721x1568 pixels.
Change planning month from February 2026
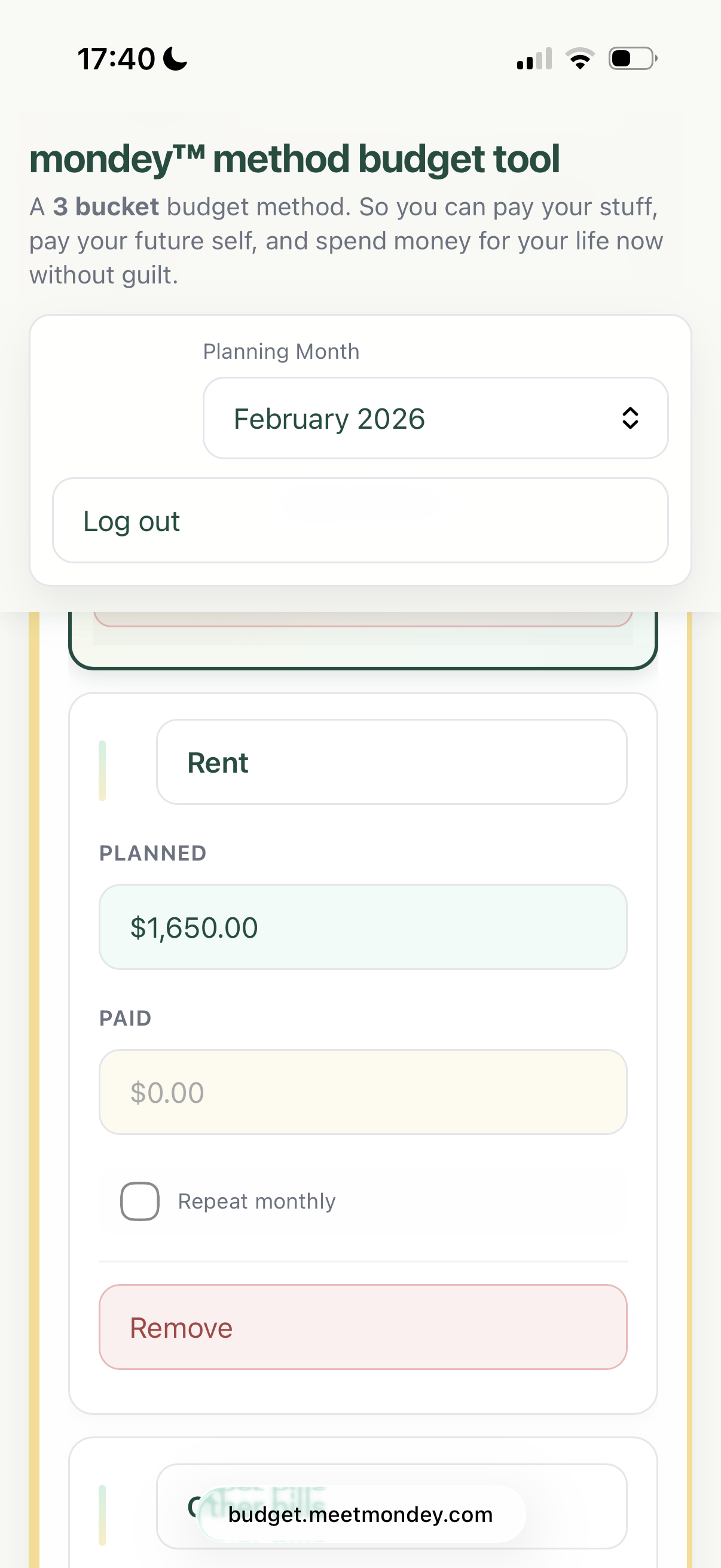pos(436,418)
